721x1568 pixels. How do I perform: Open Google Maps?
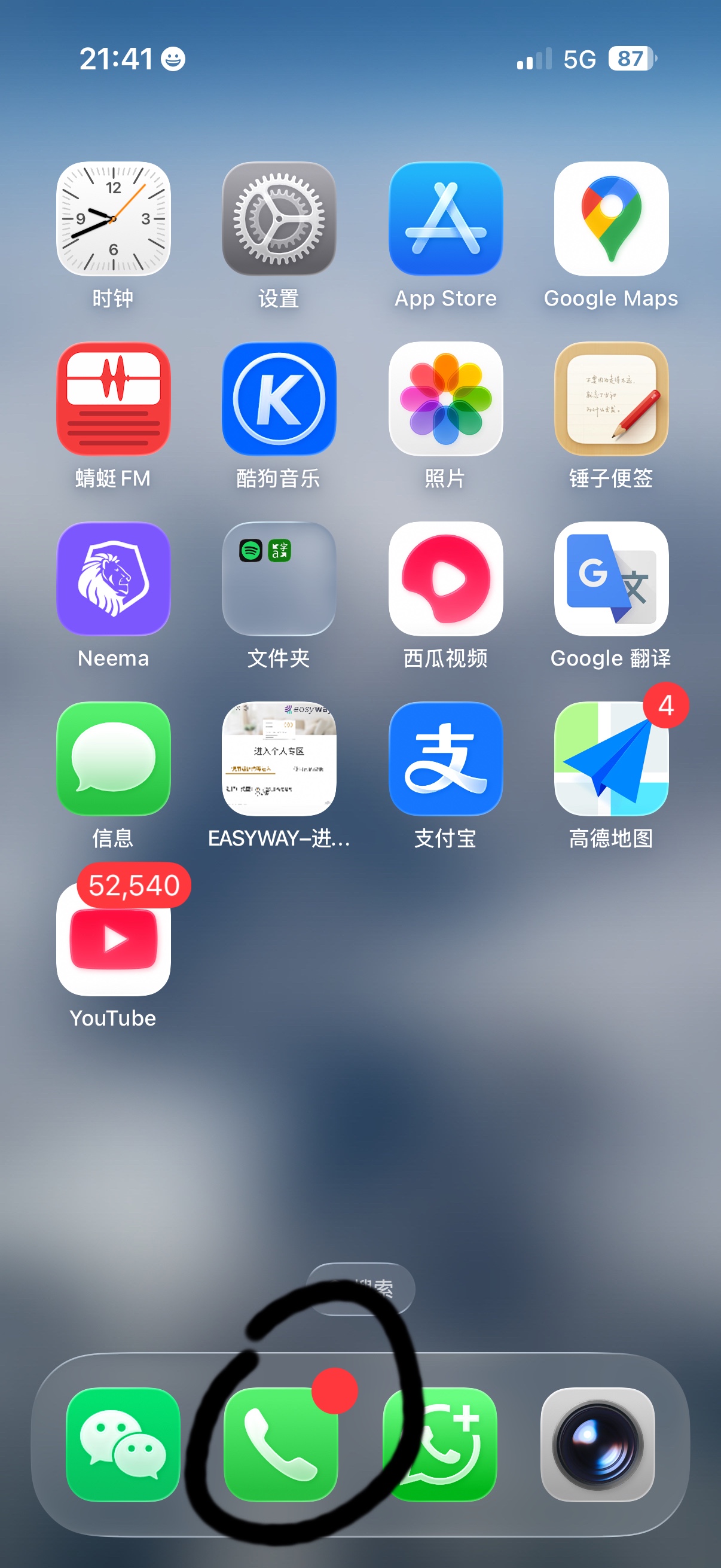611,218
